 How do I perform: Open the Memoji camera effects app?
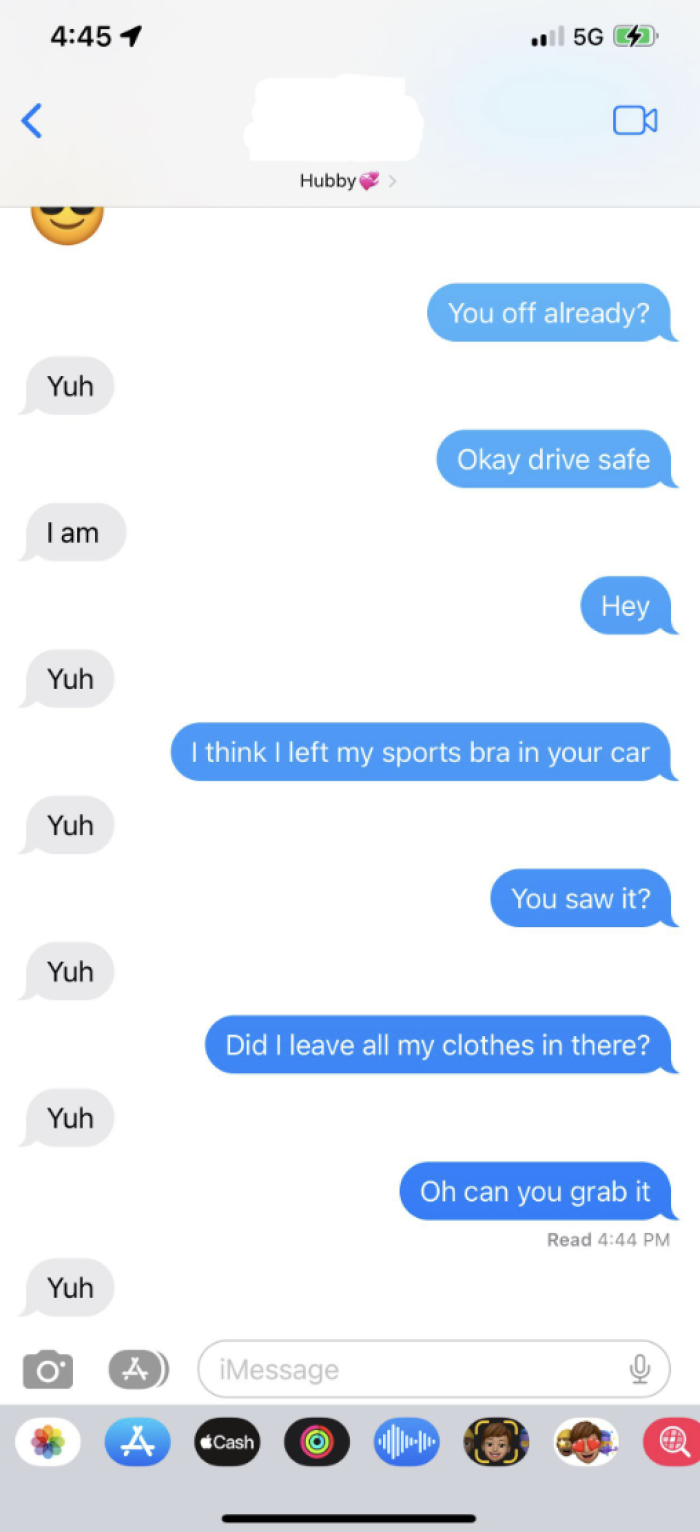[x=496, y=1442]
